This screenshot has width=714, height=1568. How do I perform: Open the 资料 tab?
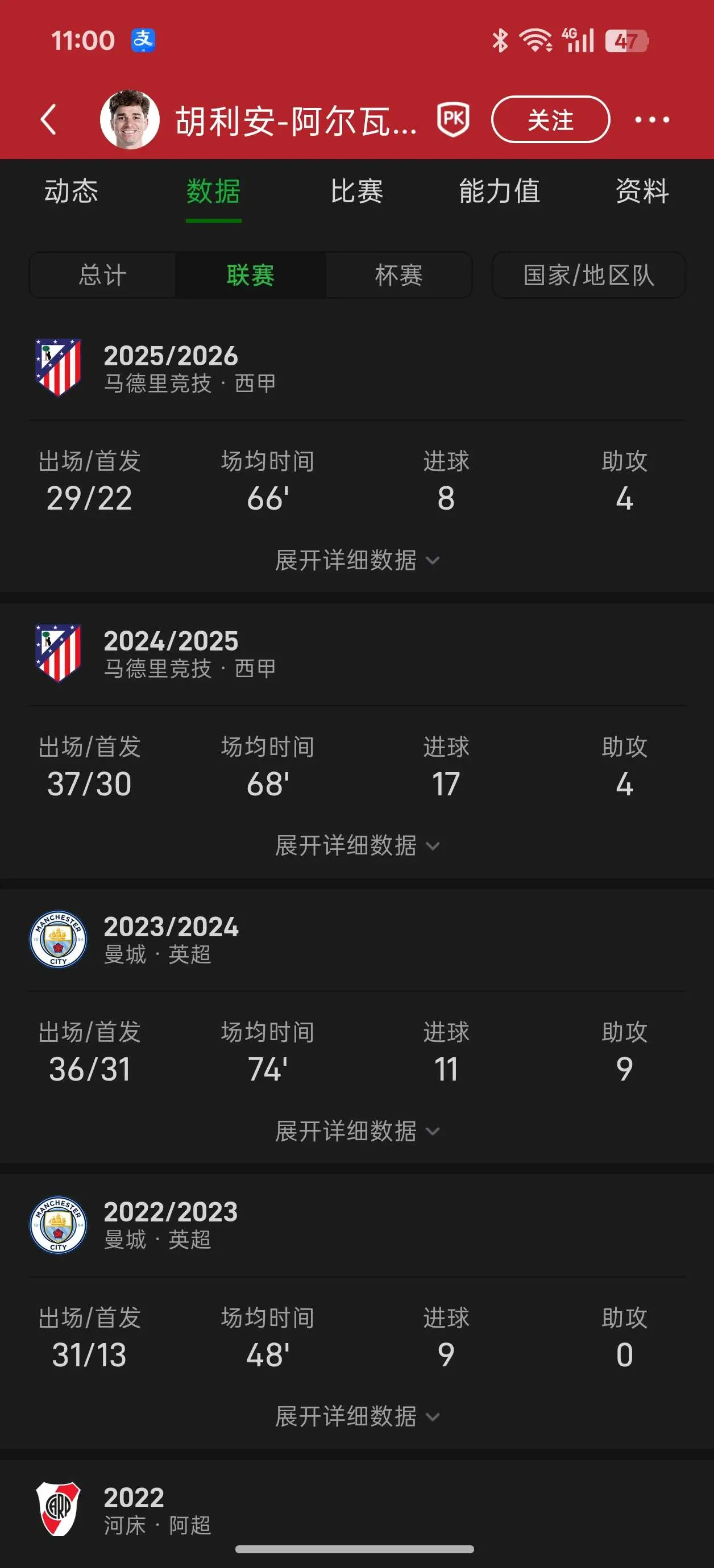tap(642, 191)
